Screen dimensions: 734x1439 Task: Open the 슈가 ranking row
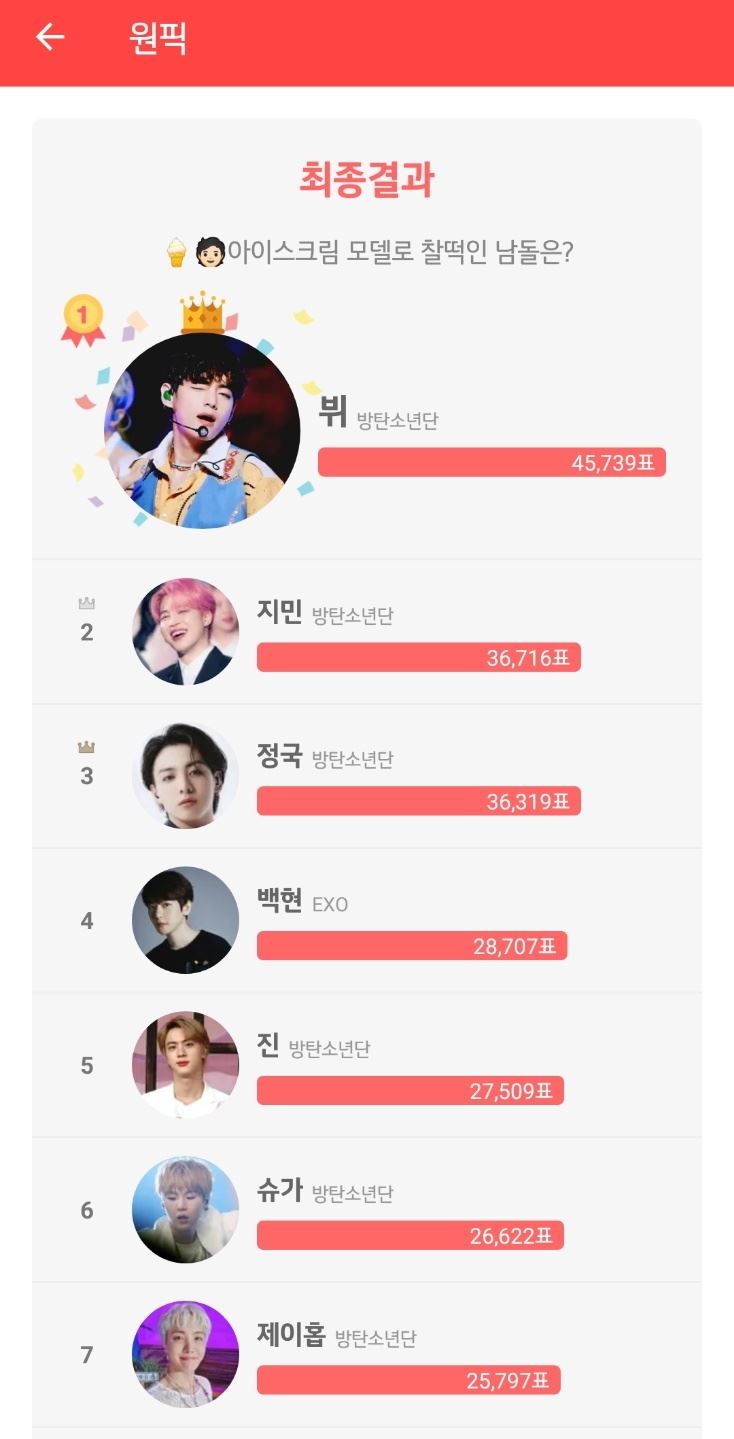tap(366, 1210)
